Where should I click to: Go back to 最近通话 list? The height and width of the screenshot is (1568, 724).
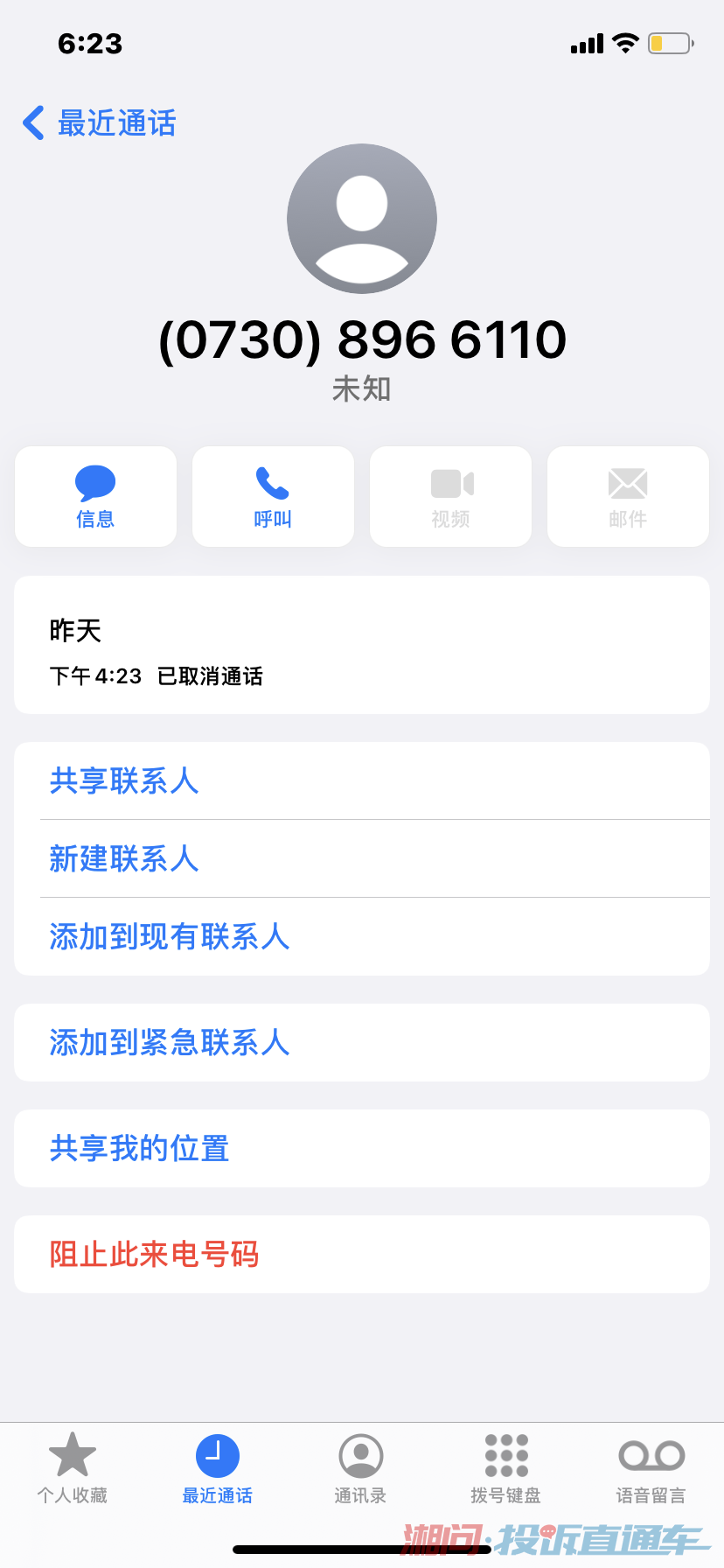coord(100,123)
